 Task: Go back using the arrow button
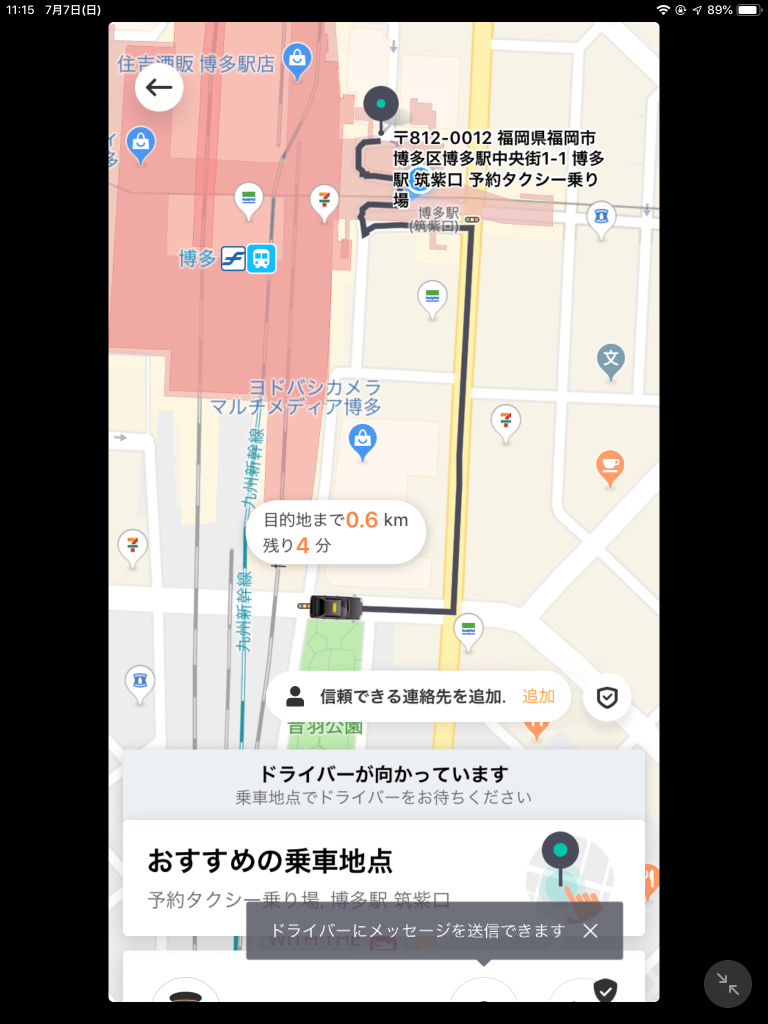(159, 88)
